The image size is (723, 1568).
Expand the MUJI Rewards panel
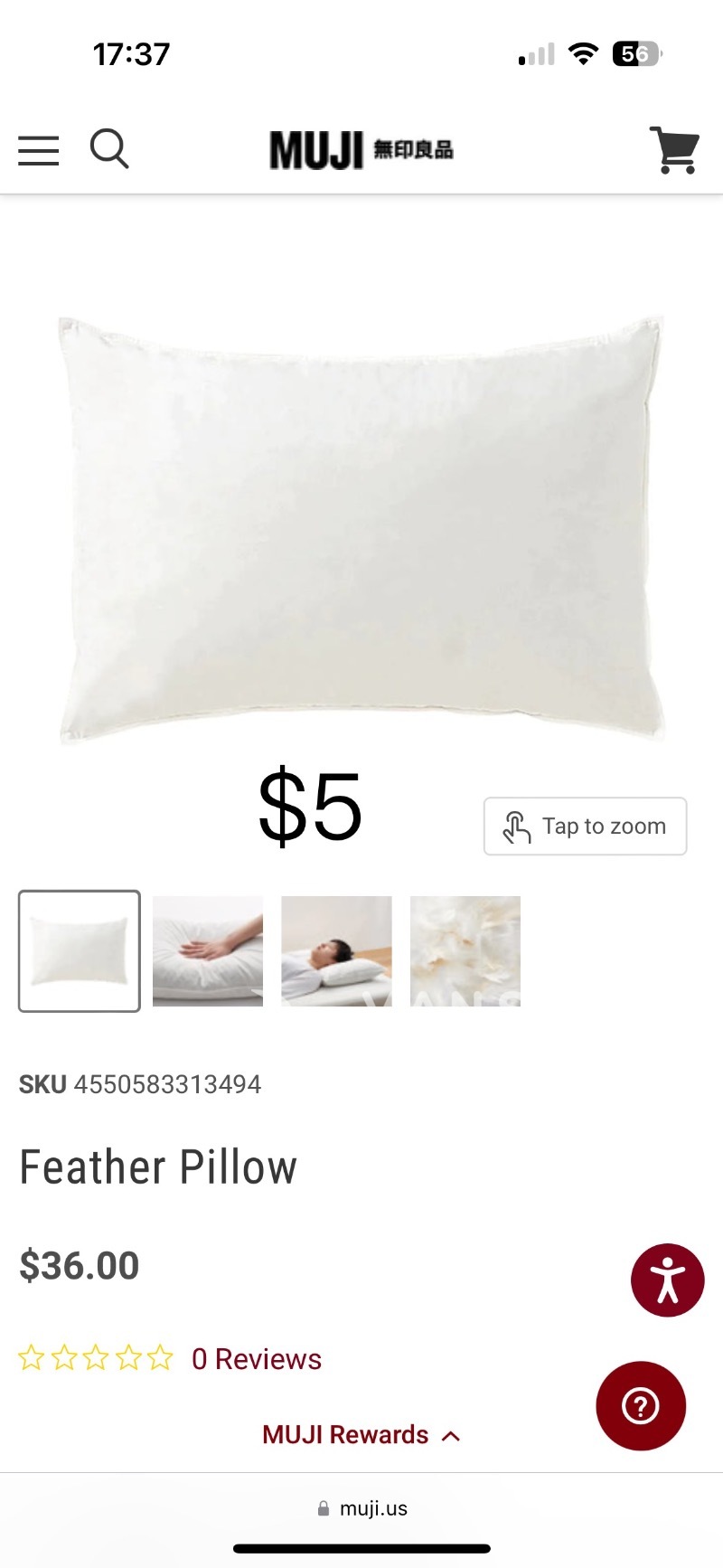361,1435
